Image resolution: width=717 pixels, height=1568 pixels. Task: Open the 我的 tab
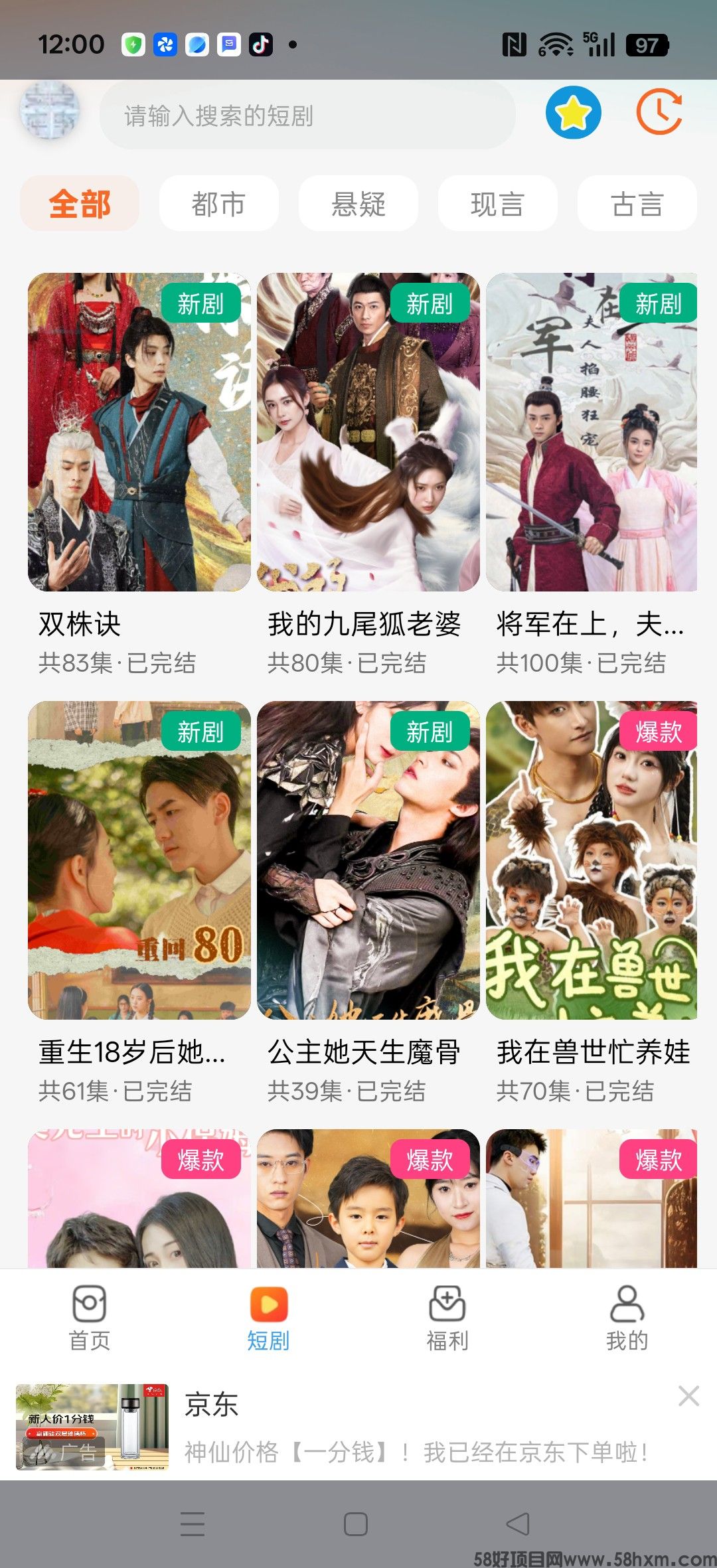coord(627,1318)
